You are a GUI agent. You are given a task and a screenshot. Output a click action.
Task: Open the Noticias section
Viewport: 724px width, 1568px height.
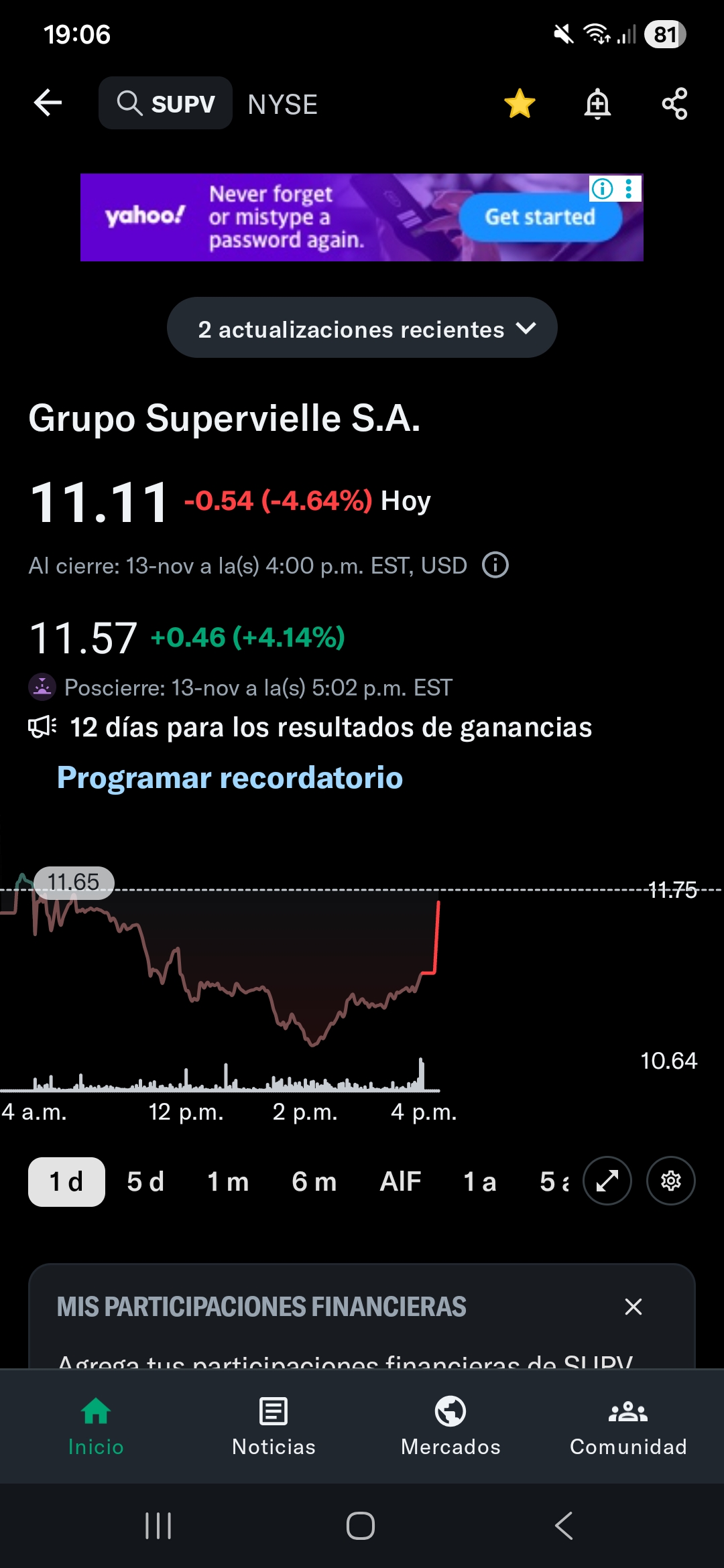(x=272, y=1425)
